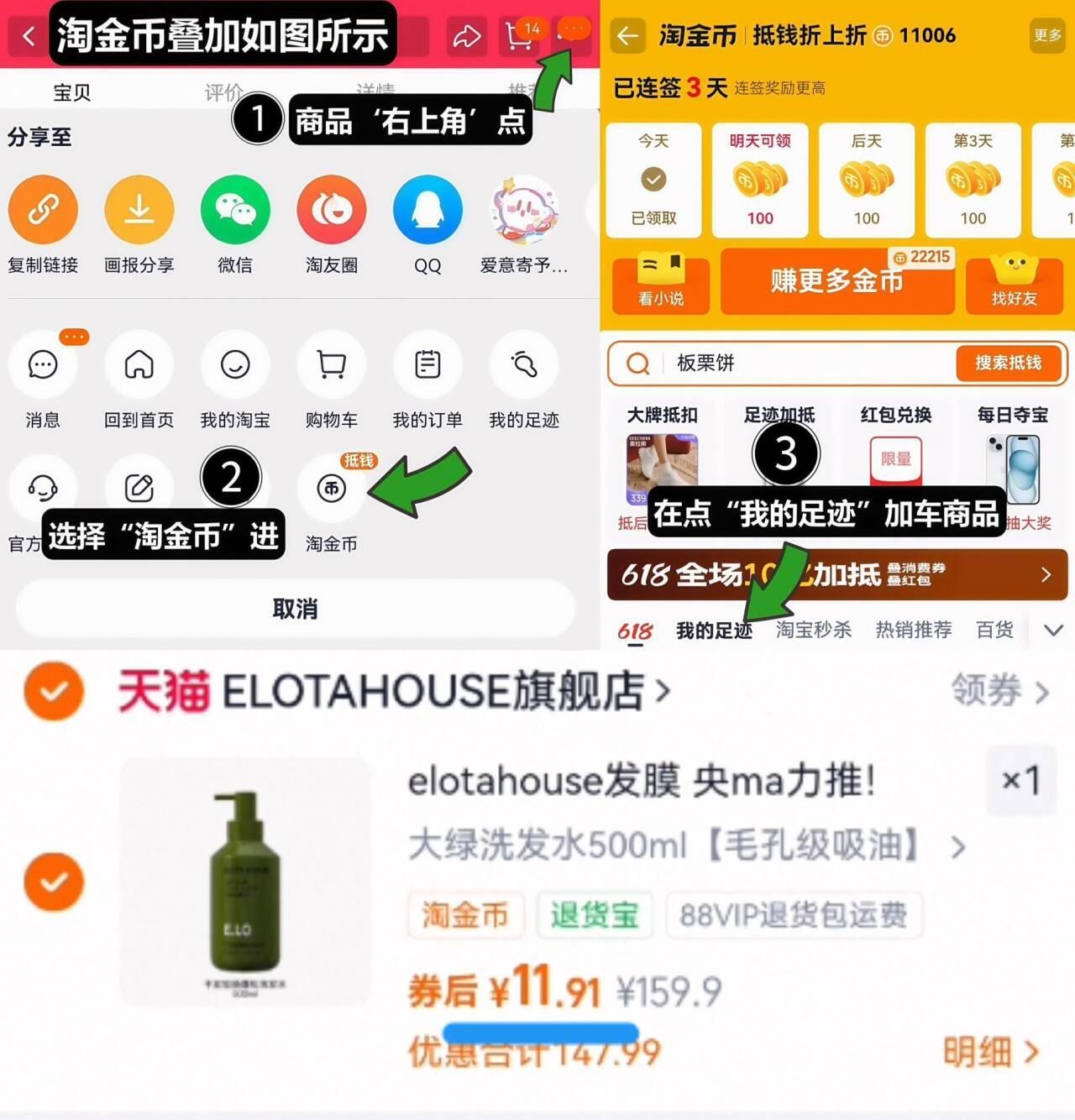Open the 购物车 cart icon in panel
Viewport: 1075px width, 1120px height.
pos(331,365)
